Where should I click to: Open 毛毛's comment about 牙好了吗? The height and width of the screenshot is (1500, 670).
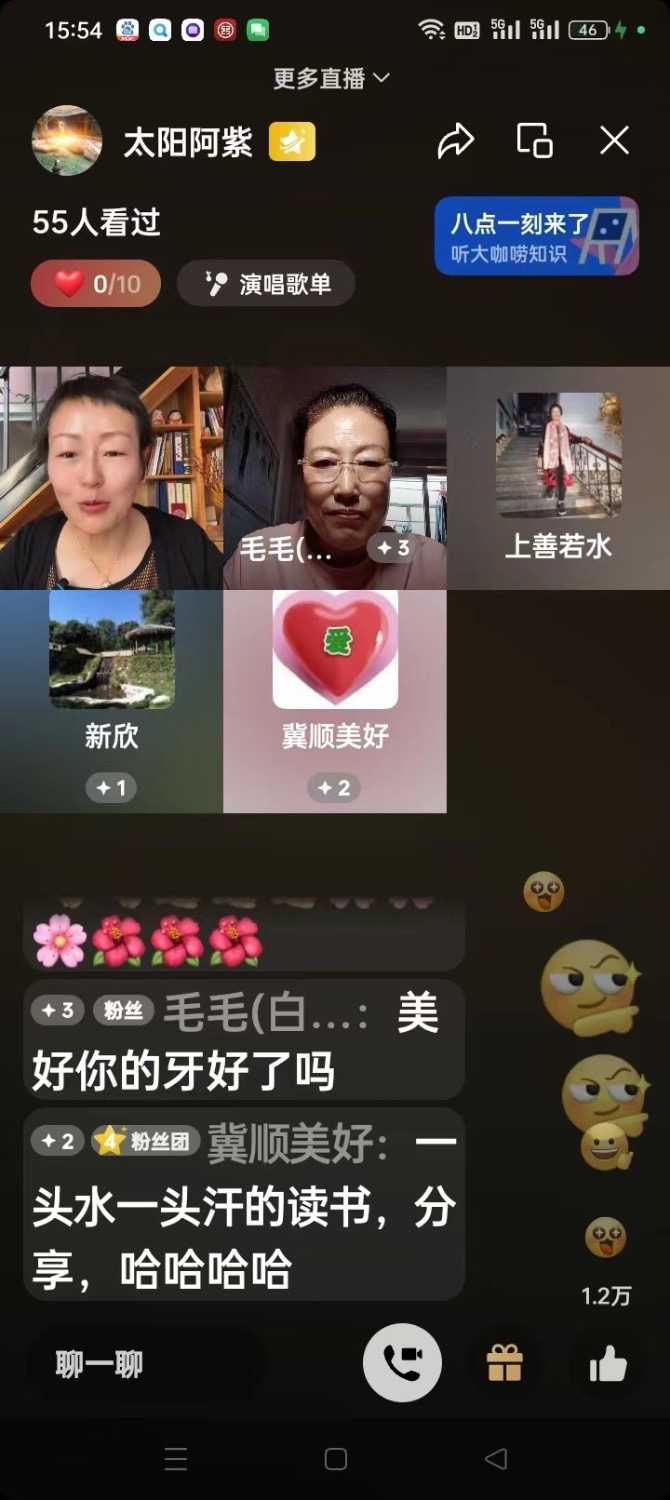click(243, 1041)
